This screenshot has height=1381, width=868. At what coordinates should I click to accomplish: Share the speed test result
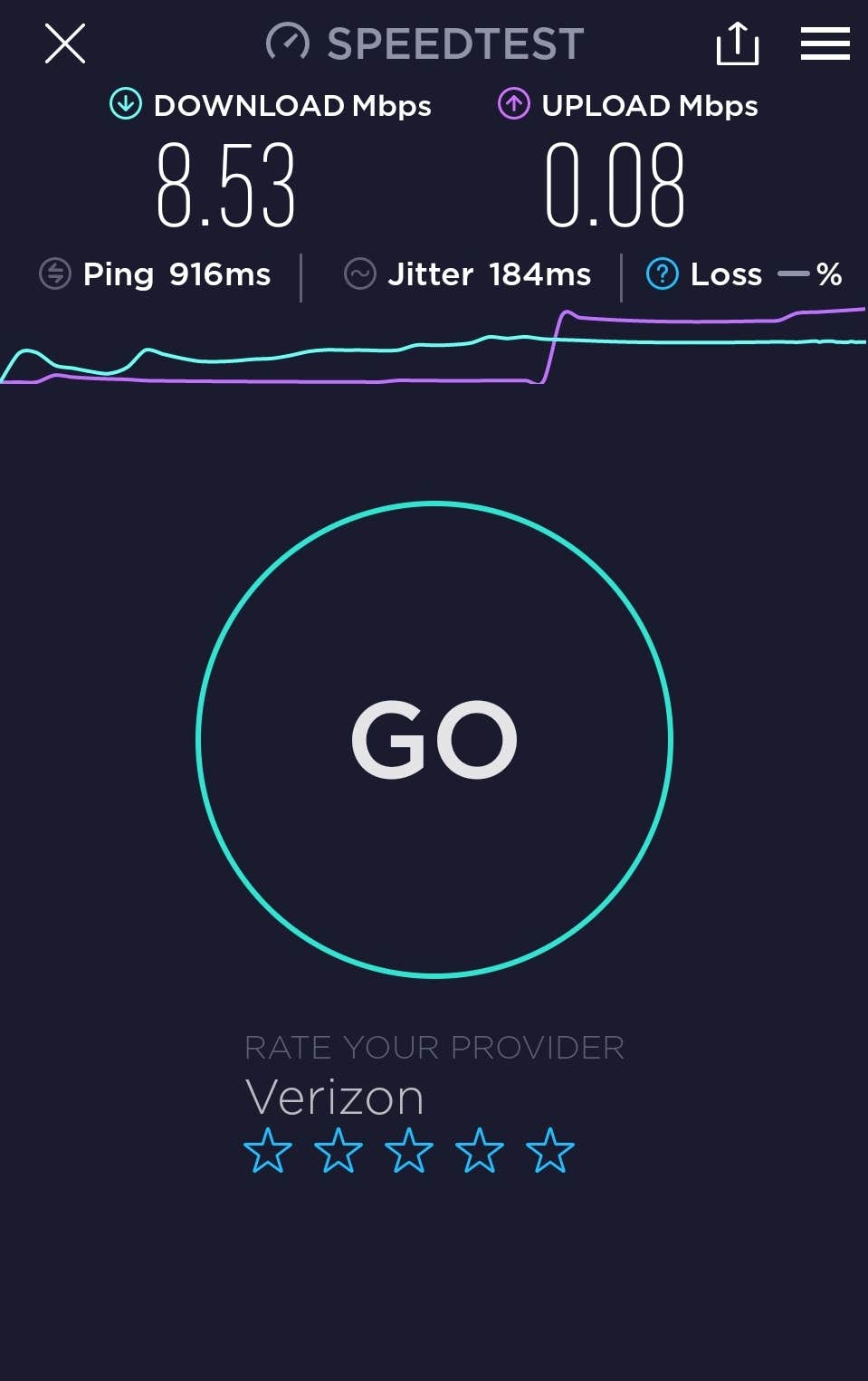[737, 43]
